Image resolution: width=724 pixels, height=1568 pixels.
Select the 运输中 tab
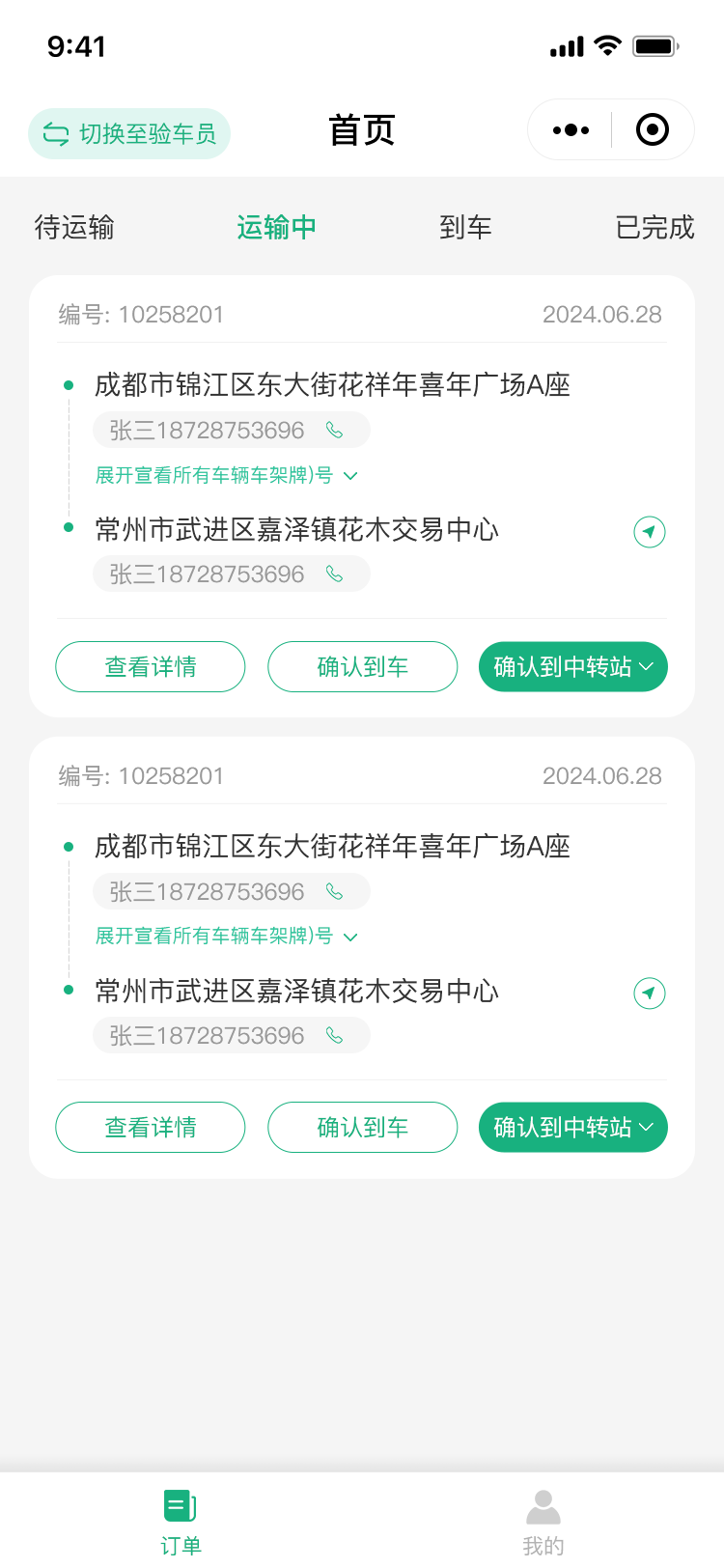(276, 227)
